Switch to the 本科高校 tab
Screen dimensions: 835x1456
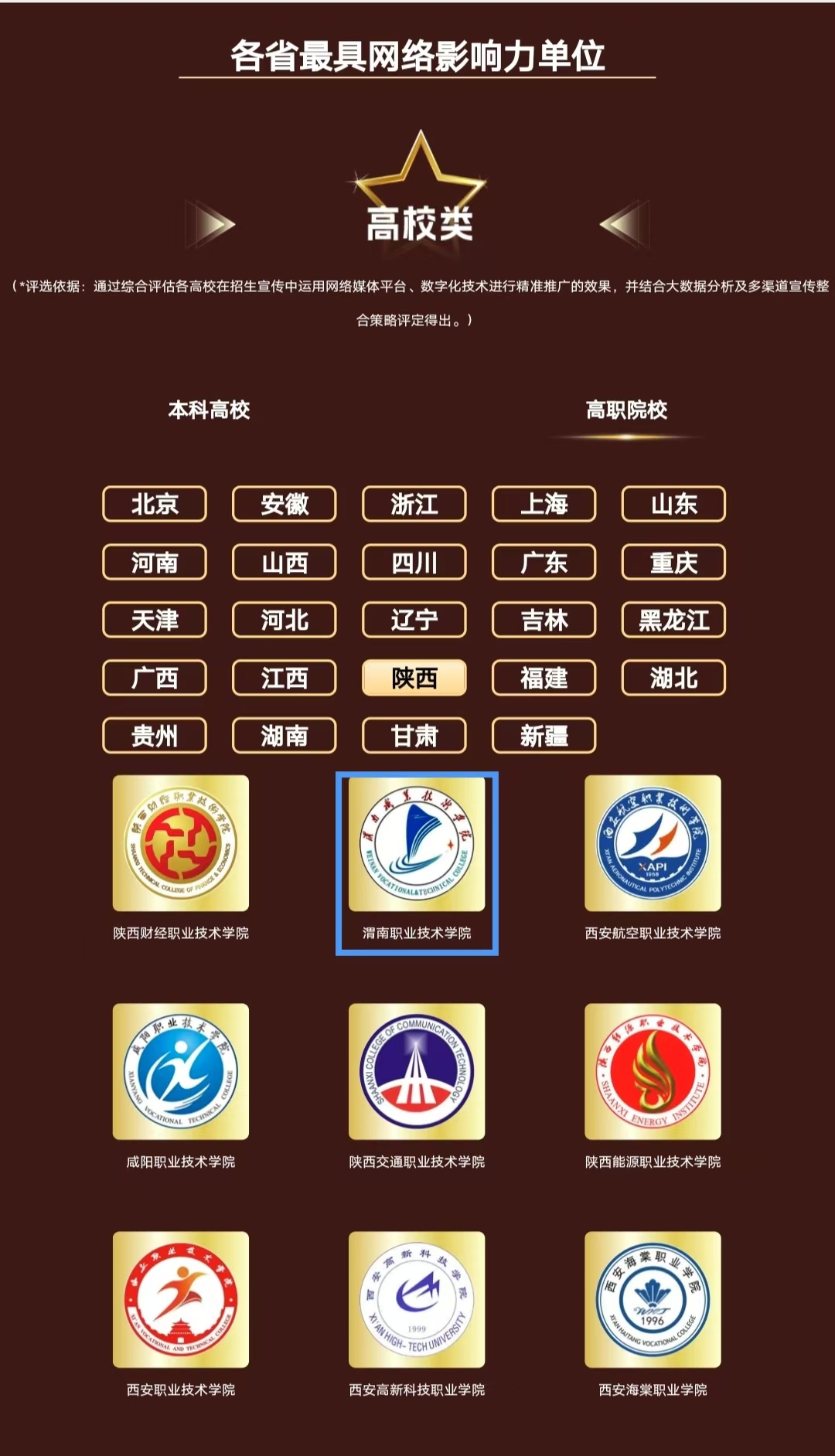[x=209, y=410]
